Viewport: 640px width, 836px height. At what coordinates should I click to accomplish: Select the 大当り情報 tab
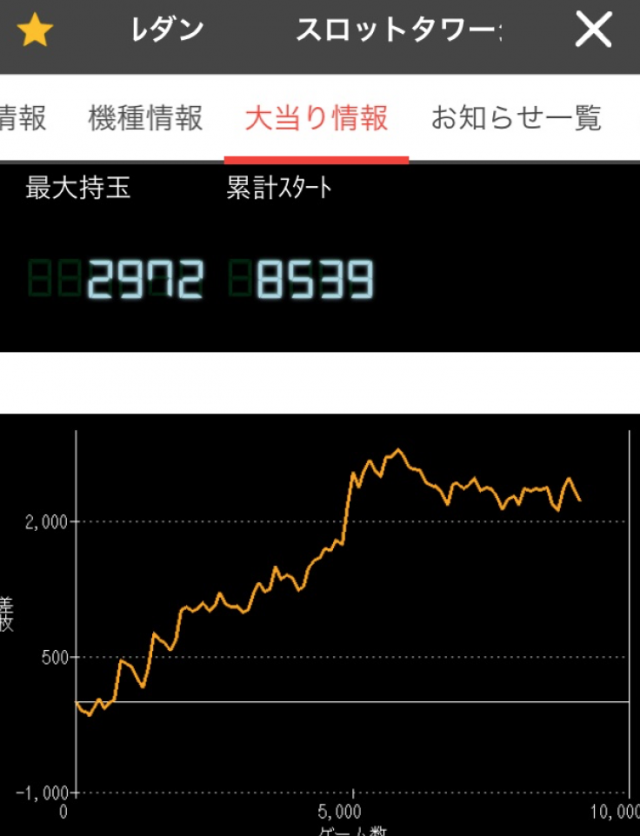coord(316,118)
